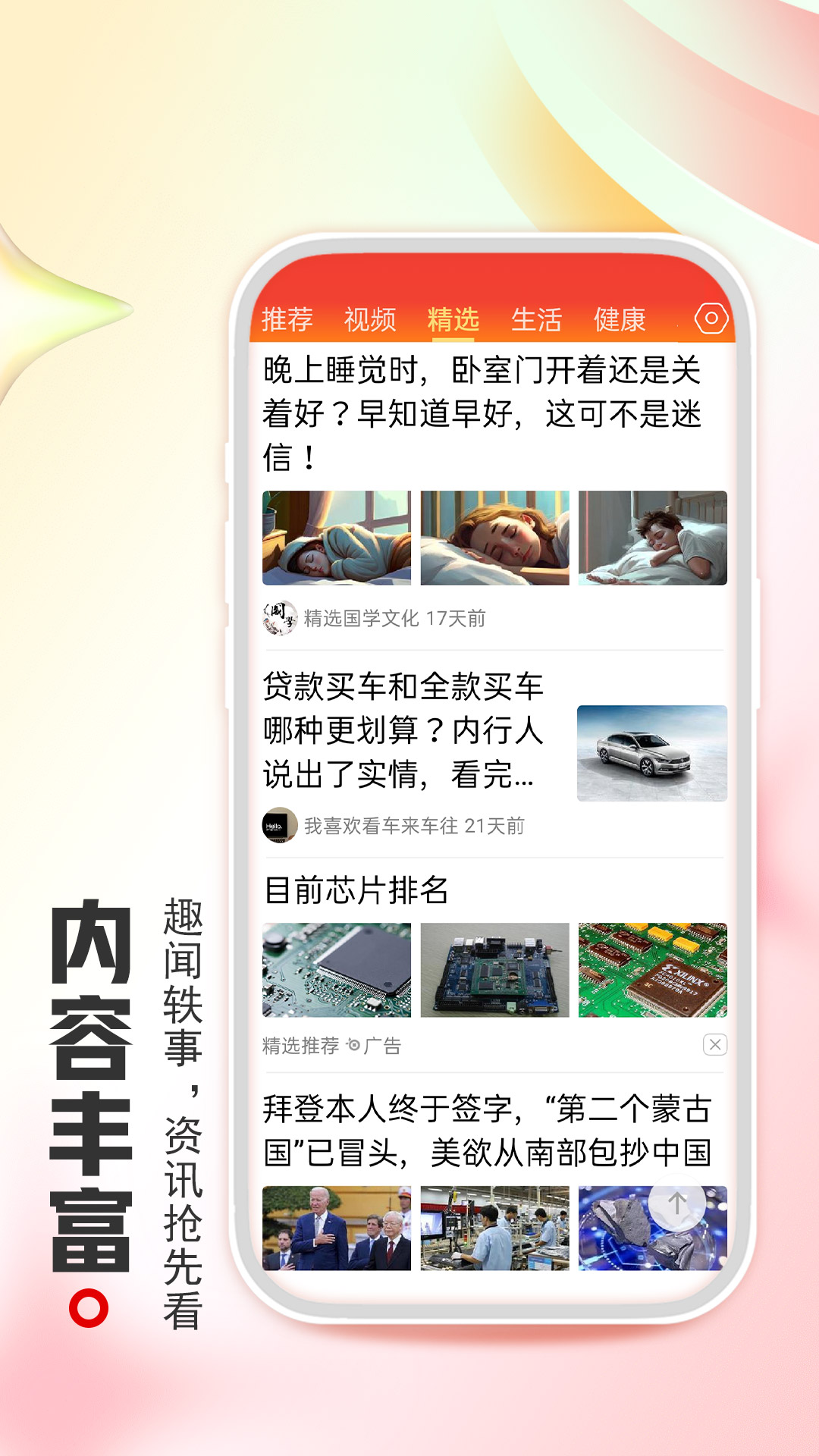Open the 健康 tab

pos(620,321)
